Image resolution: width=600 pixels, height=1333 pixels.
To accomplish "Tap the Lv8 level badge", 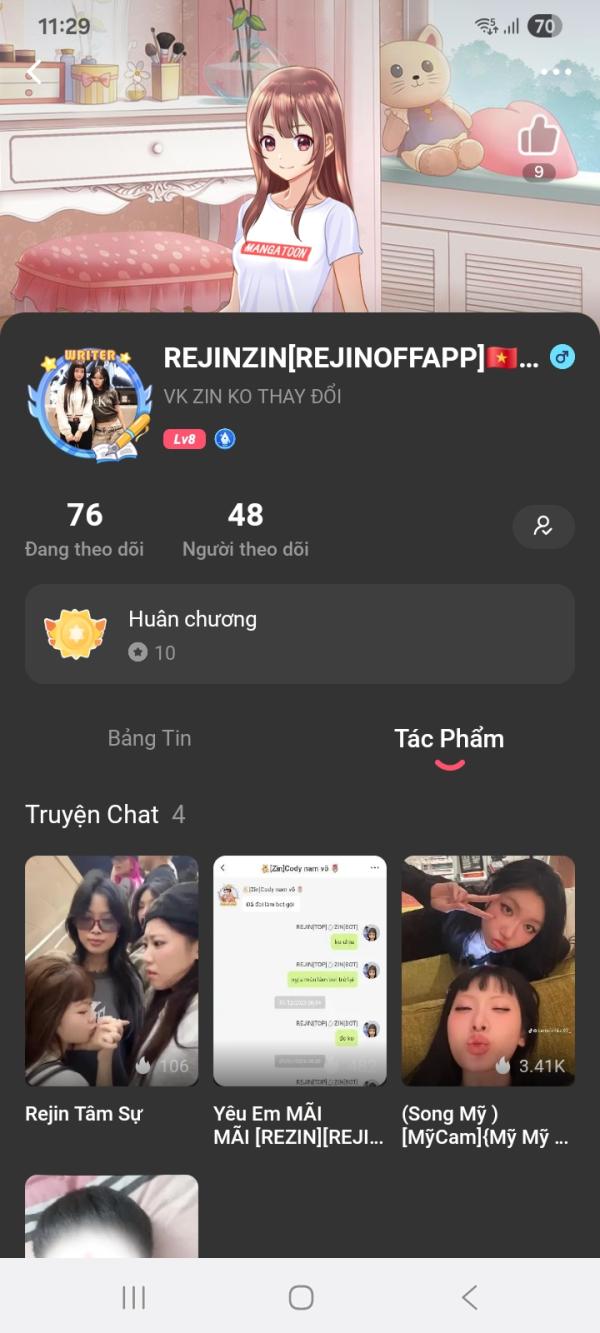I will [184, 439].
